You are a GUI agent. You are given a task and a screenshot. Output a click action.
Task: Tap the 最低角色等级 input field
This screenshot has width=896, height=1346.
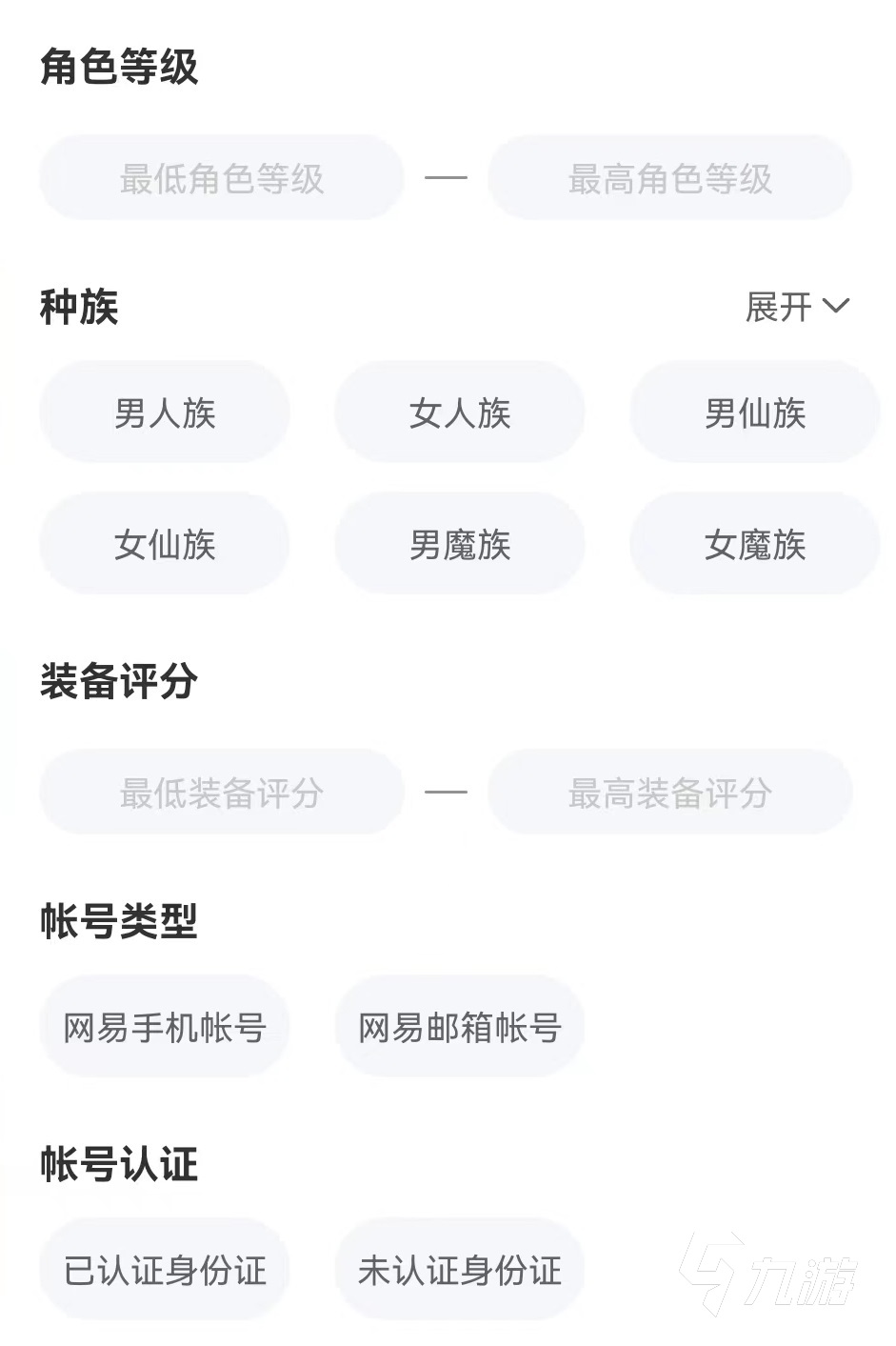(221, 178)
